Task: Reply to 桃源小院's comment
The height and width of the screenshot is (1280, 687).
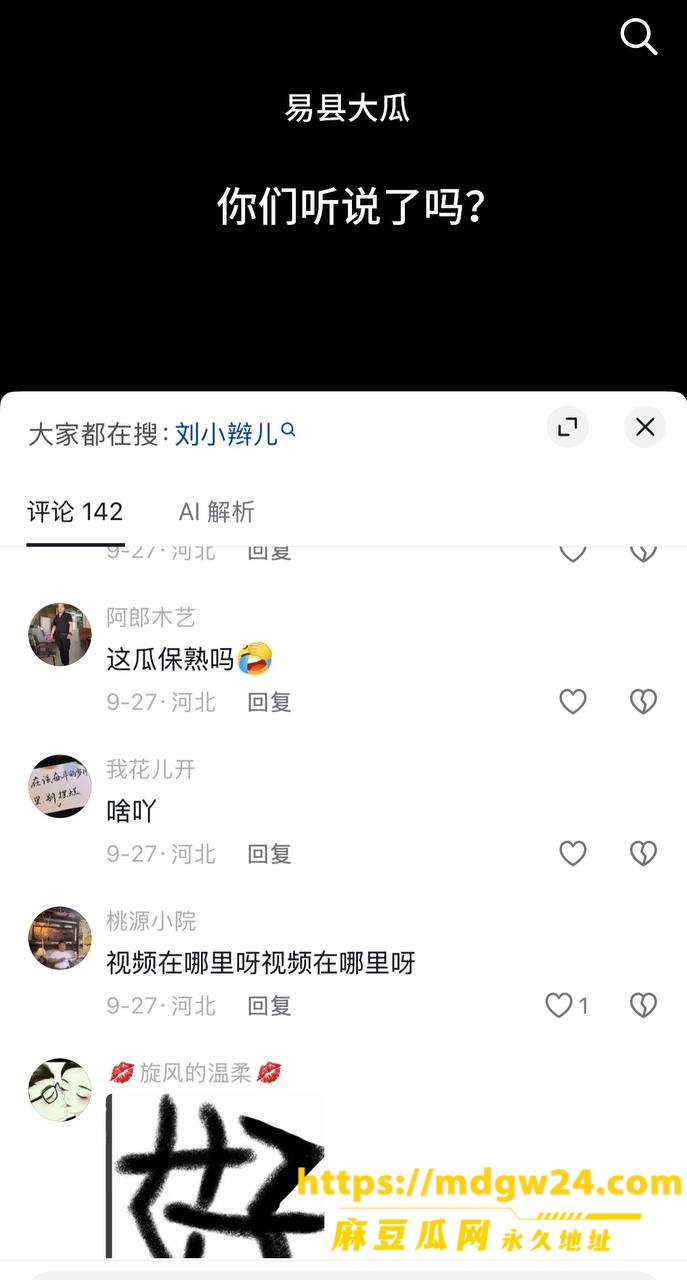Action: pyautogui.click(x=270, y=1005)
